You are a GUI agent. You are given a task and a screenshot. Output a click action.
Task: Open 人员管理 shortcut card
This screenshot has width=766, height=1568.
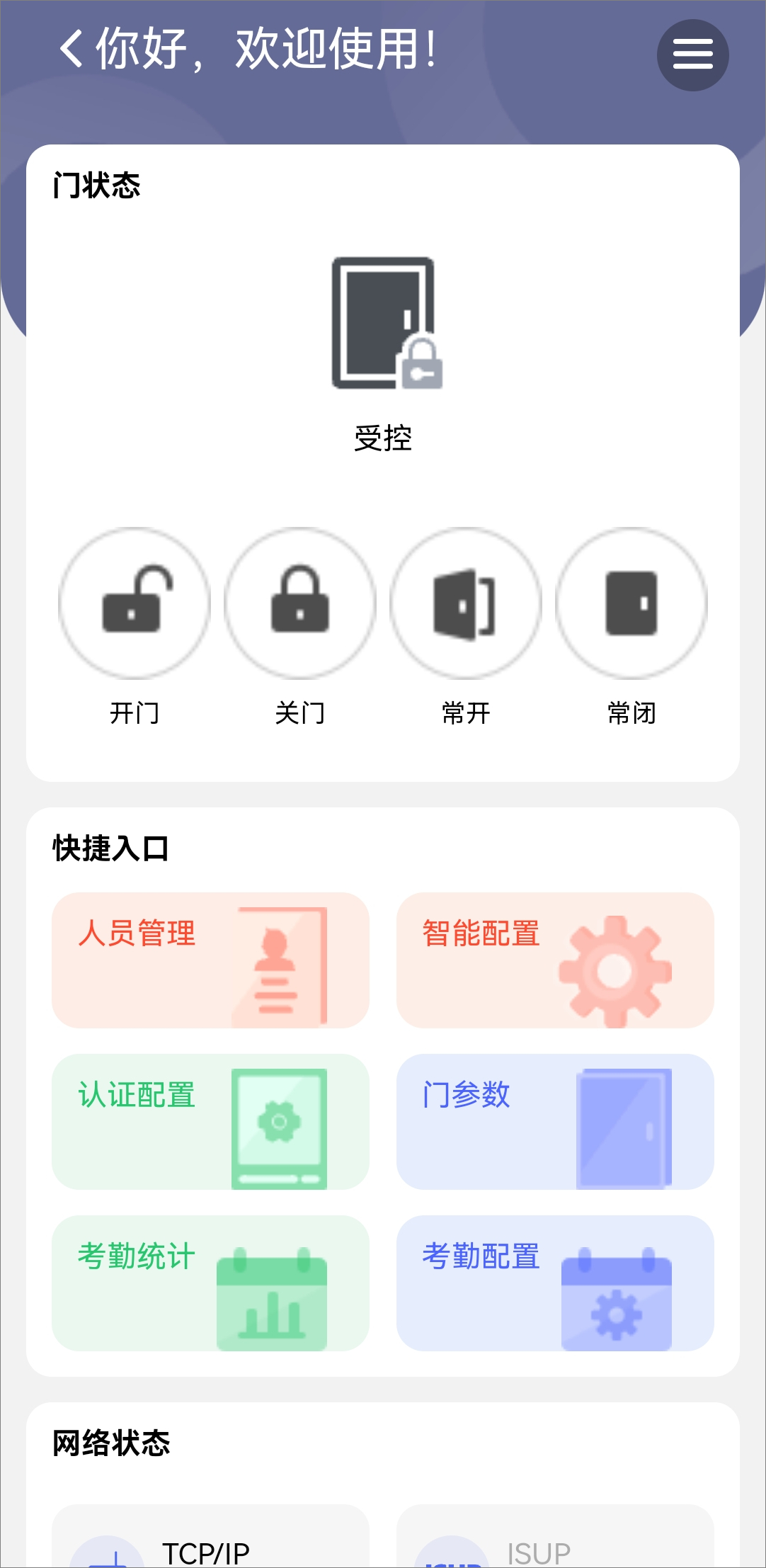pyautogui.click(x=210, y=960)
